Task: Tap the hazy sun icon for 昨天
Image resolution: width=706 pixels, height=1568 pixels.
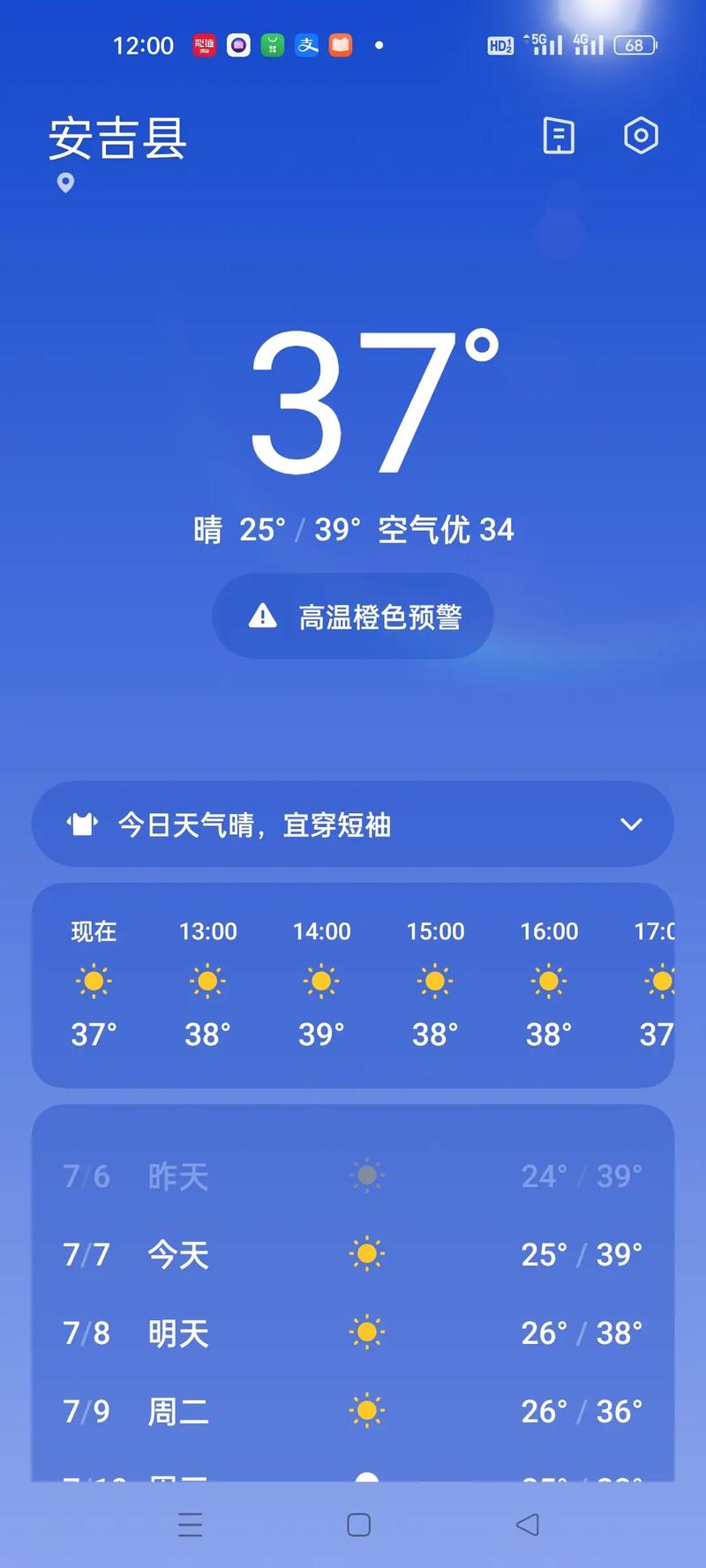Action: pos(365,1175)
